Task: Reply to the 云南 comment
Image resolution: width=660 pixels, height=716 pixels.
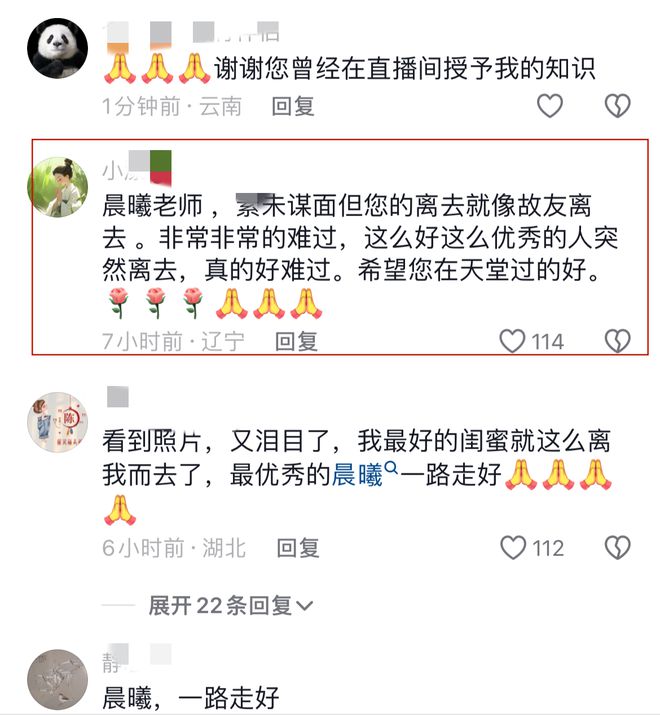Action: 293,105
